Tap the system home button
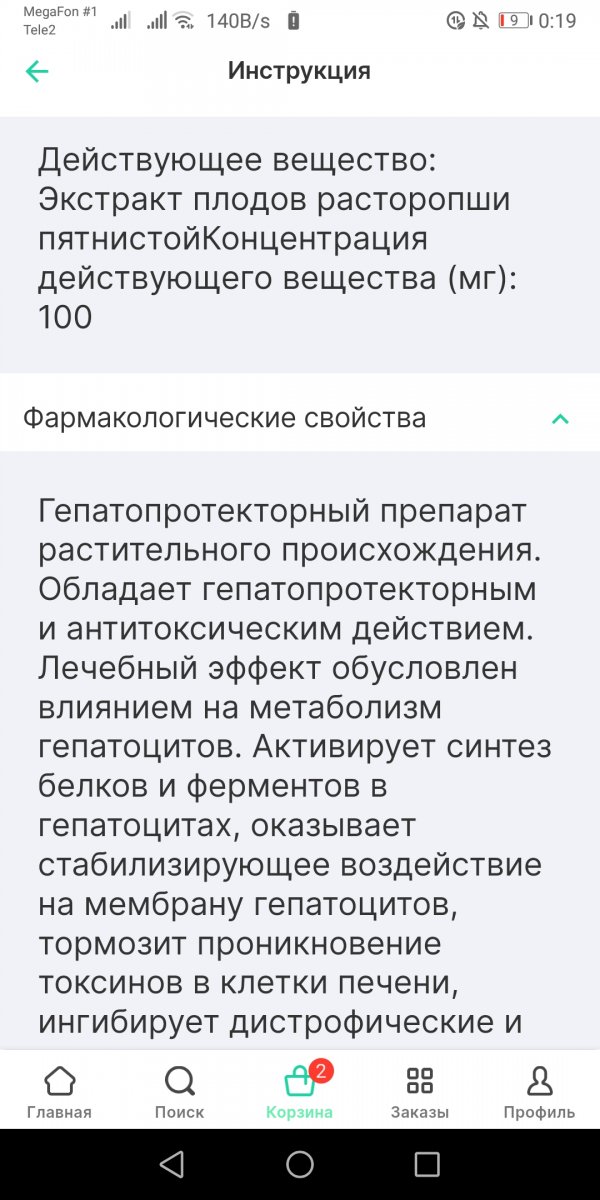Viewport: 600px width, 1200px height. pyautogui.click(x=300, y=1163)
